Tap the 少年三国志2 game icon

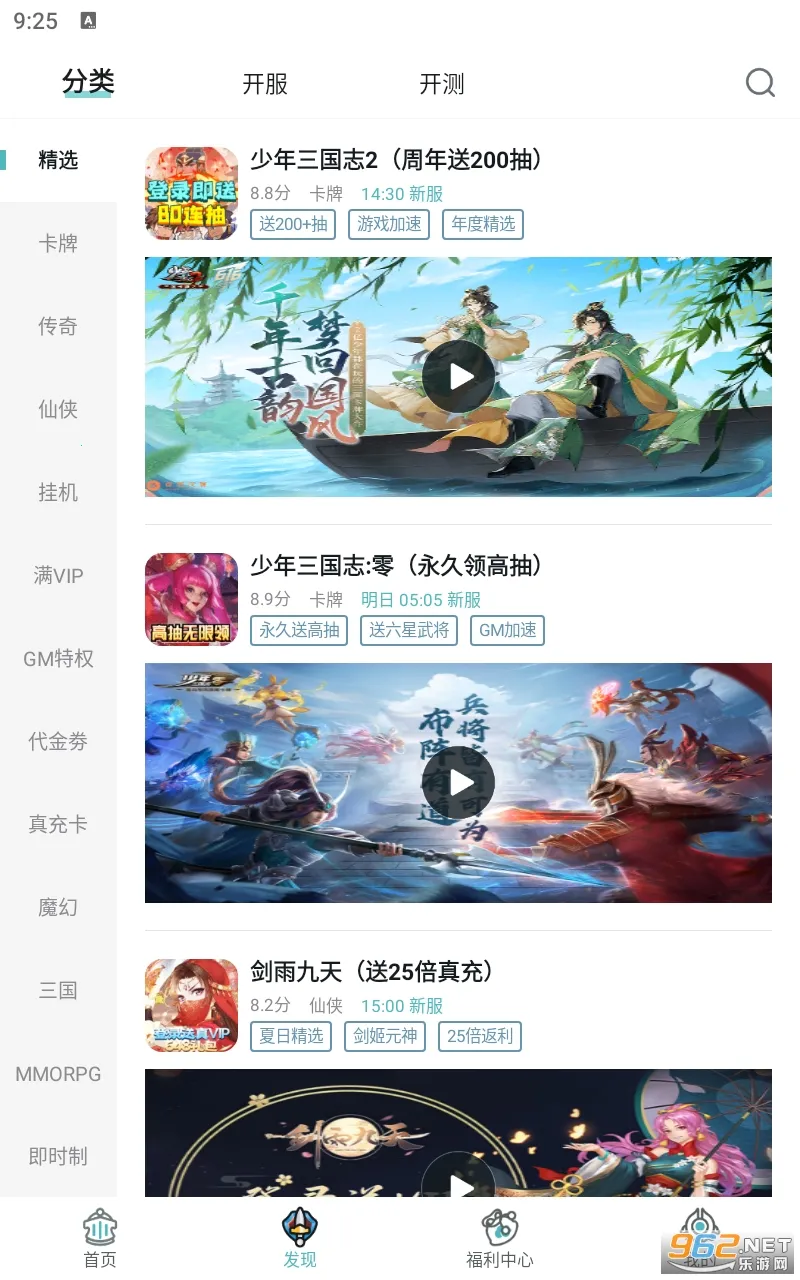pyautogui.click(x=191, y=193)
